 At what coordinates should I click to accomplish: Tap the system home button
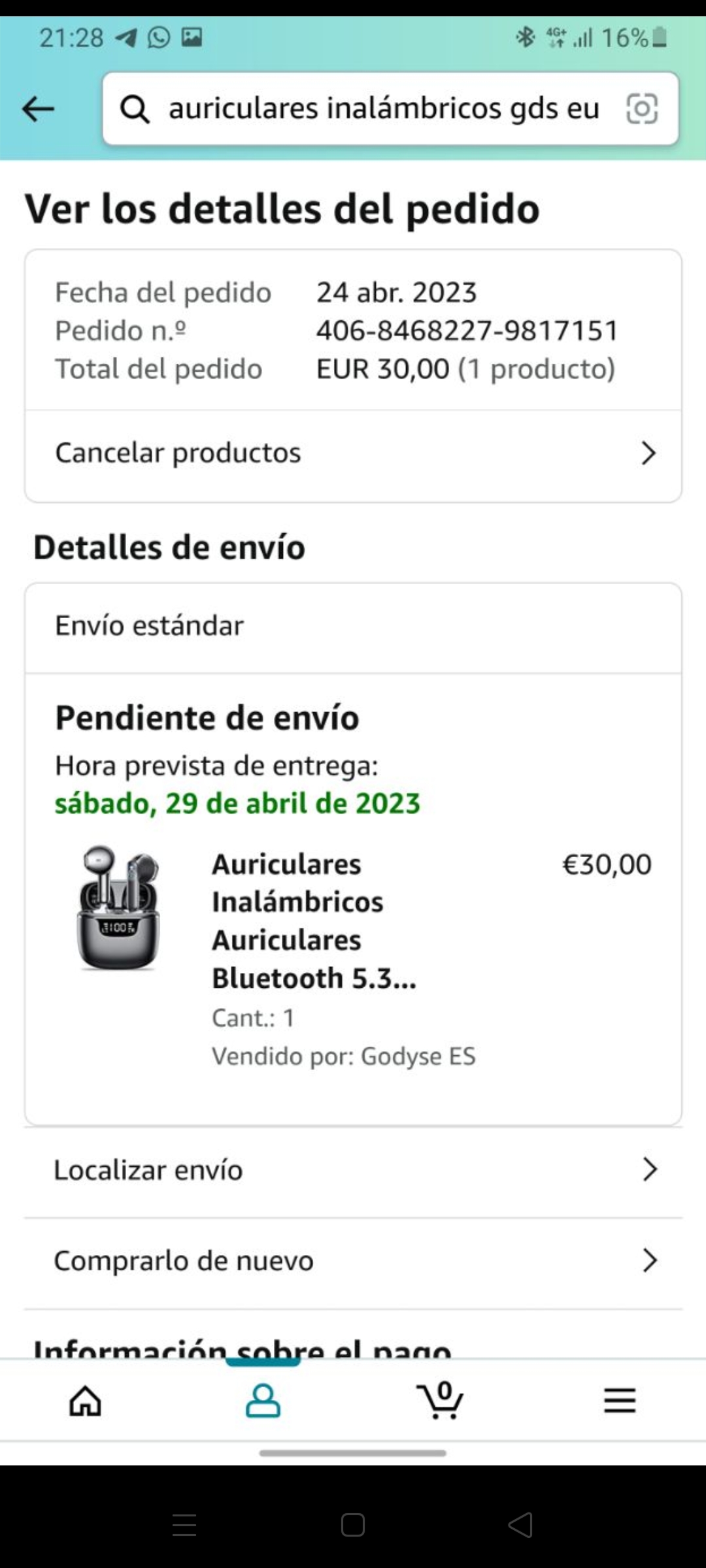[x=353, y=1526]
